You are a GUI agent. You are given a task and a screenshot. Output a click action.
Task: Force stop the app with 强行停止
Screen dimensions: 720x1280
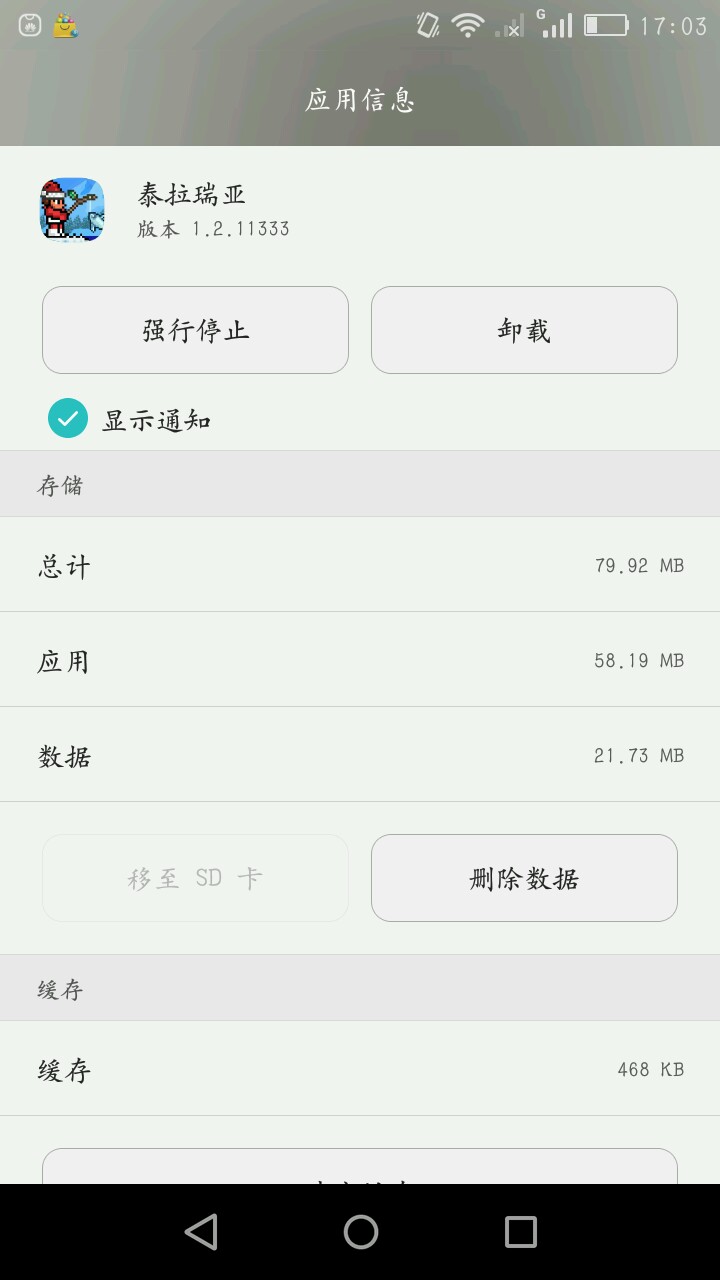click(x=195, y=330)
